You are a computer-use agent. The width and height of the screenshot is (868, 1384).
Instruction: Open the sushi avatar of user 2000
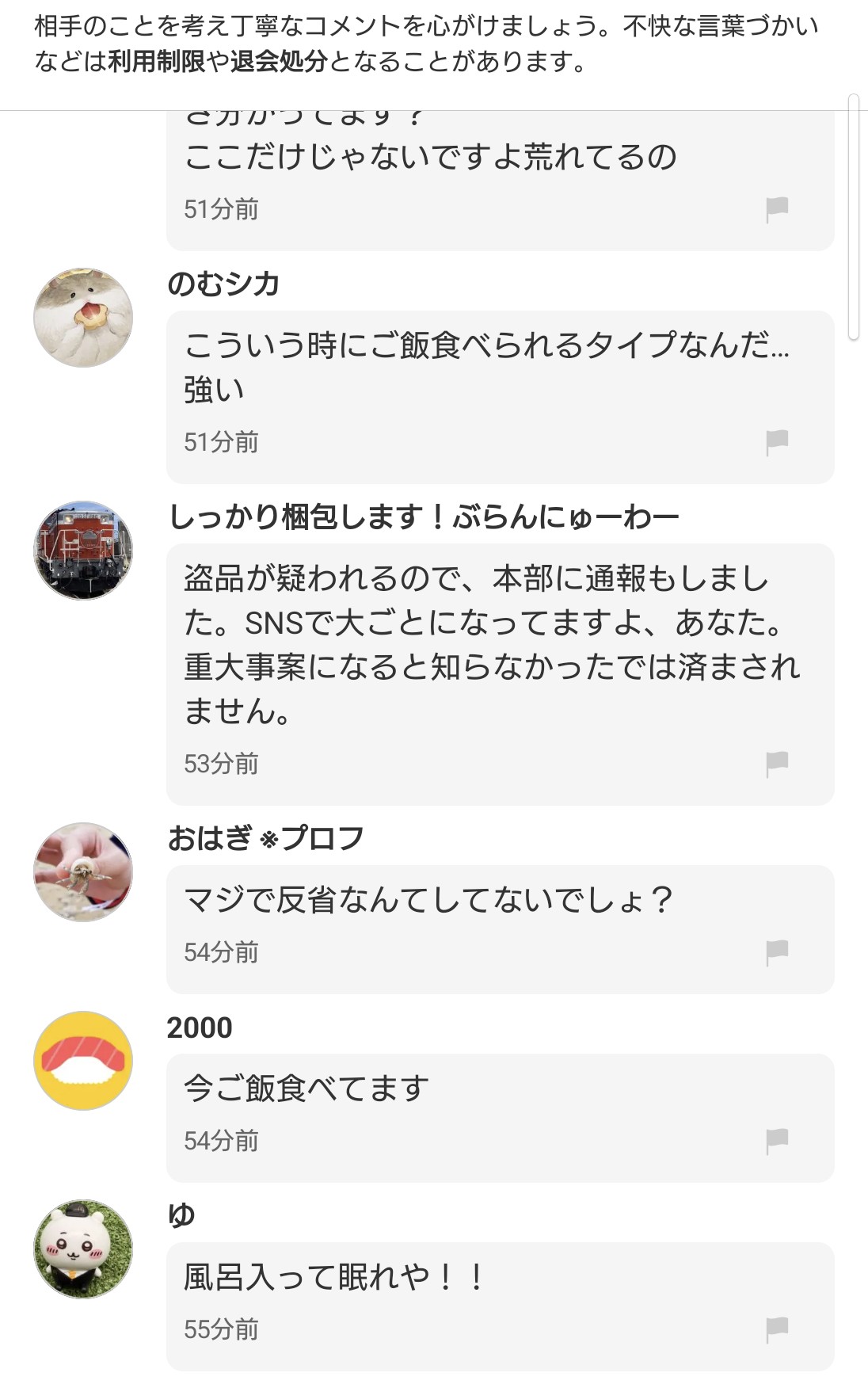83,1061
